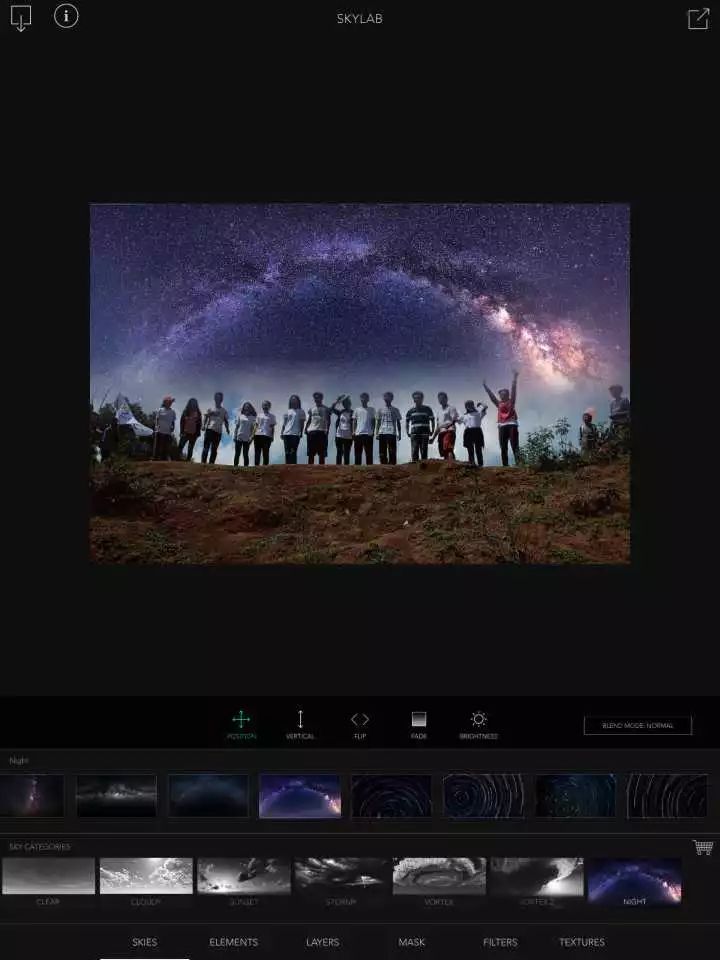This screenshot has width=720, height=960.
Task: Adjust the sky Brightness tool
Action: click(x=479, y=724)
